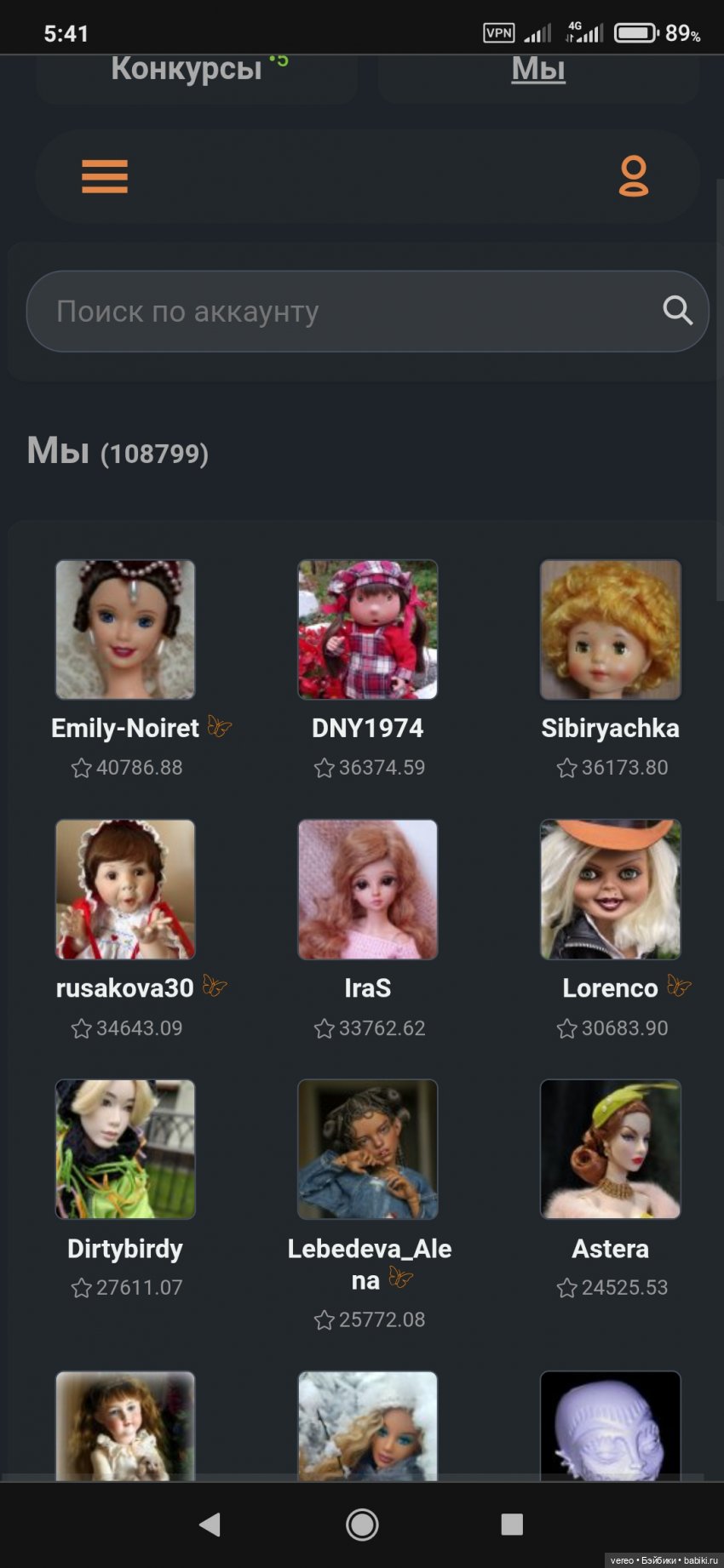
Task: Open Dirtybirdy's profile
Action: pos(125,1149)
